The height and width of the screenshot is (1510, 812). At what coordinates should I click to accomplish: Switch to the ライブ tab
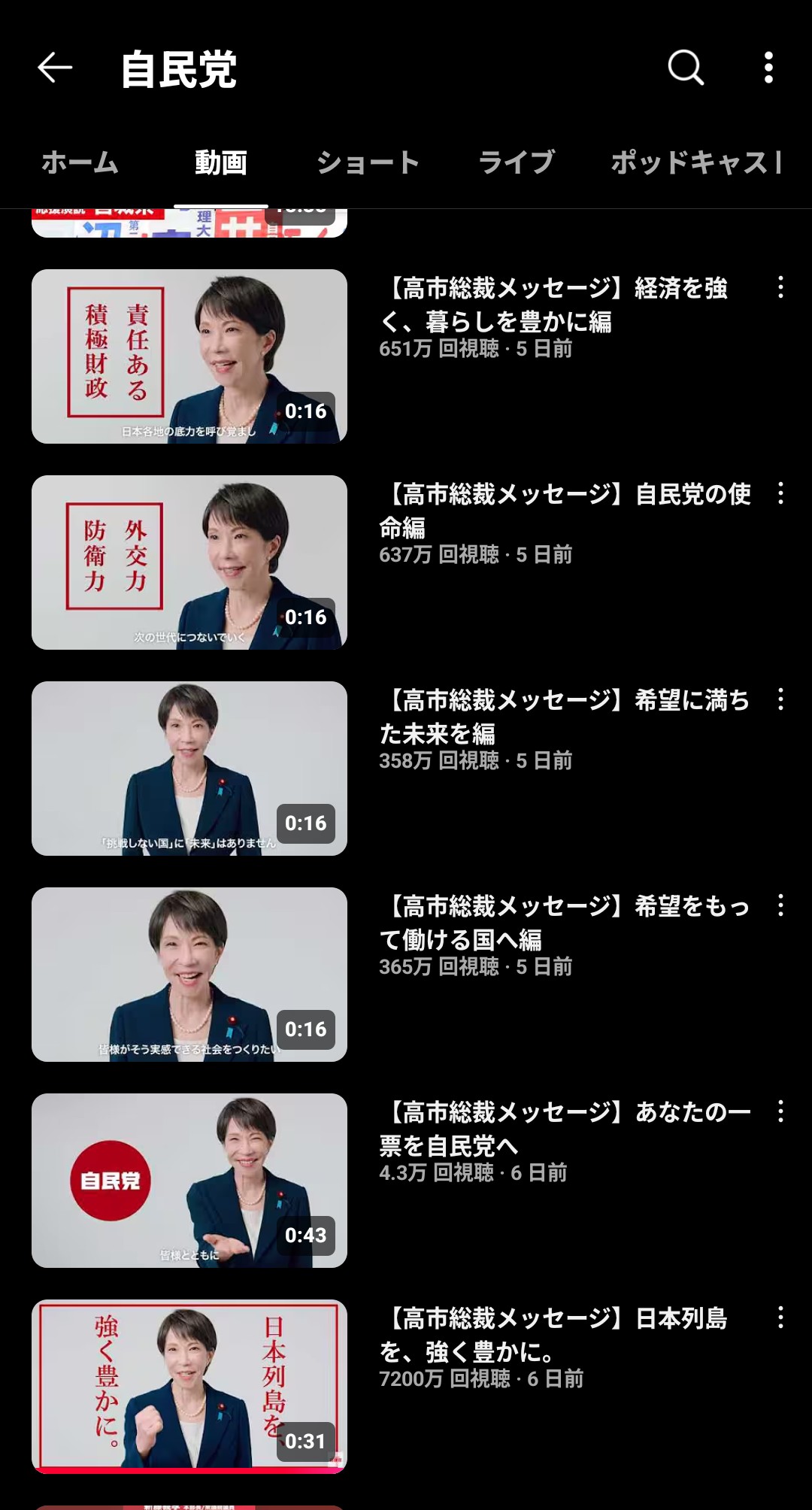pos(517,162)
